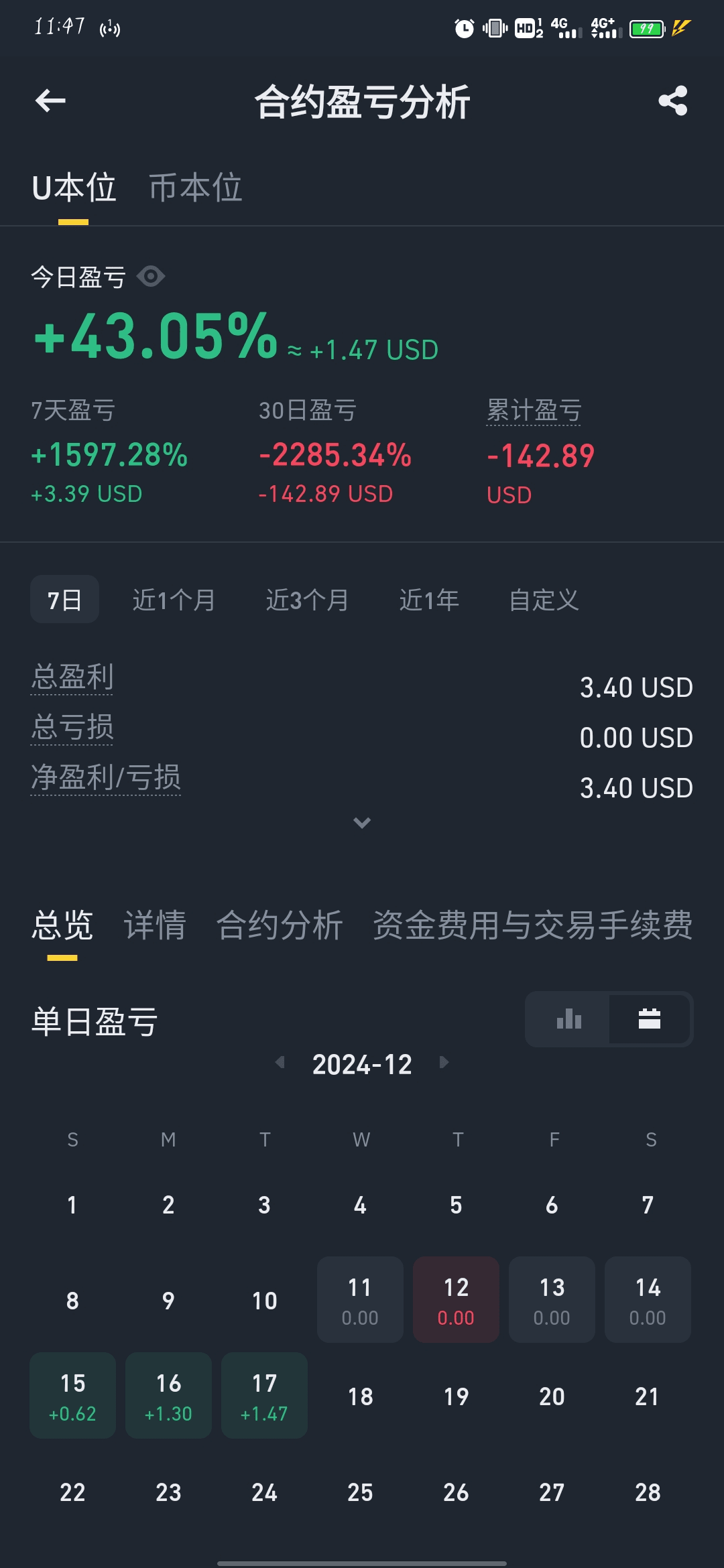
Task: Select the 7日 time range chip
Action: pos(64,600)
